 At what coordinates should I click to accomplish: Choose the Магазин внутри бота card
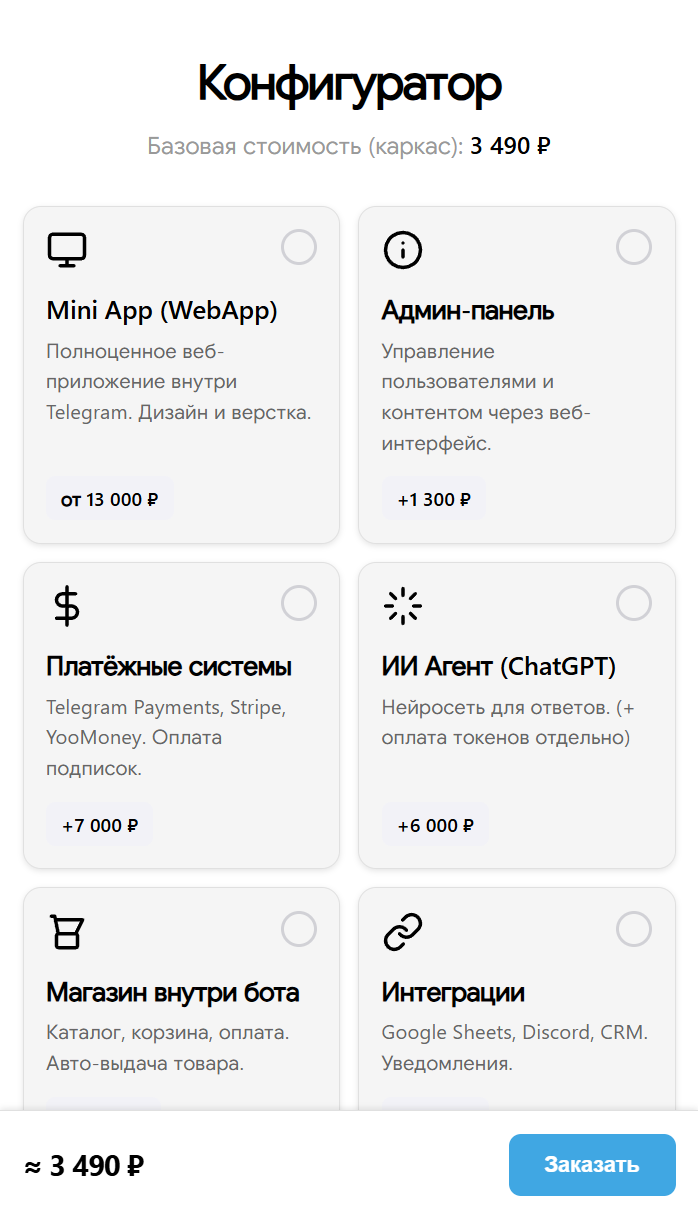298,929
